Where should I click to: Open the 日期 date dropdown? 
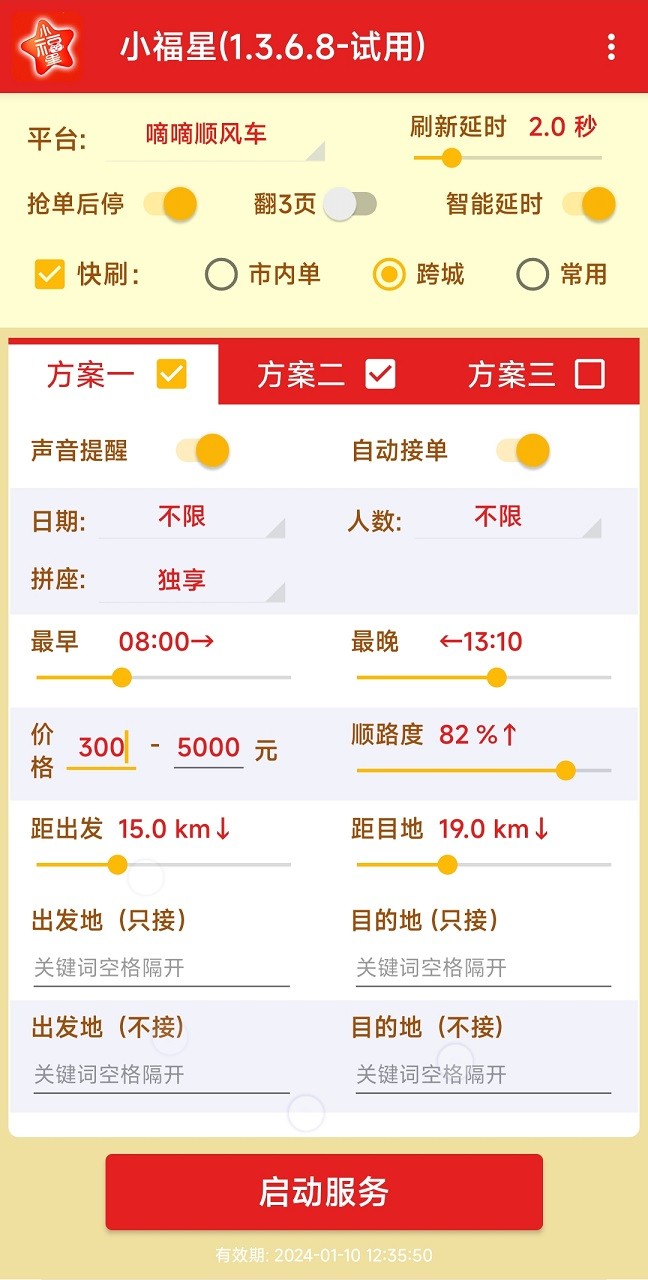coord(192,518)
